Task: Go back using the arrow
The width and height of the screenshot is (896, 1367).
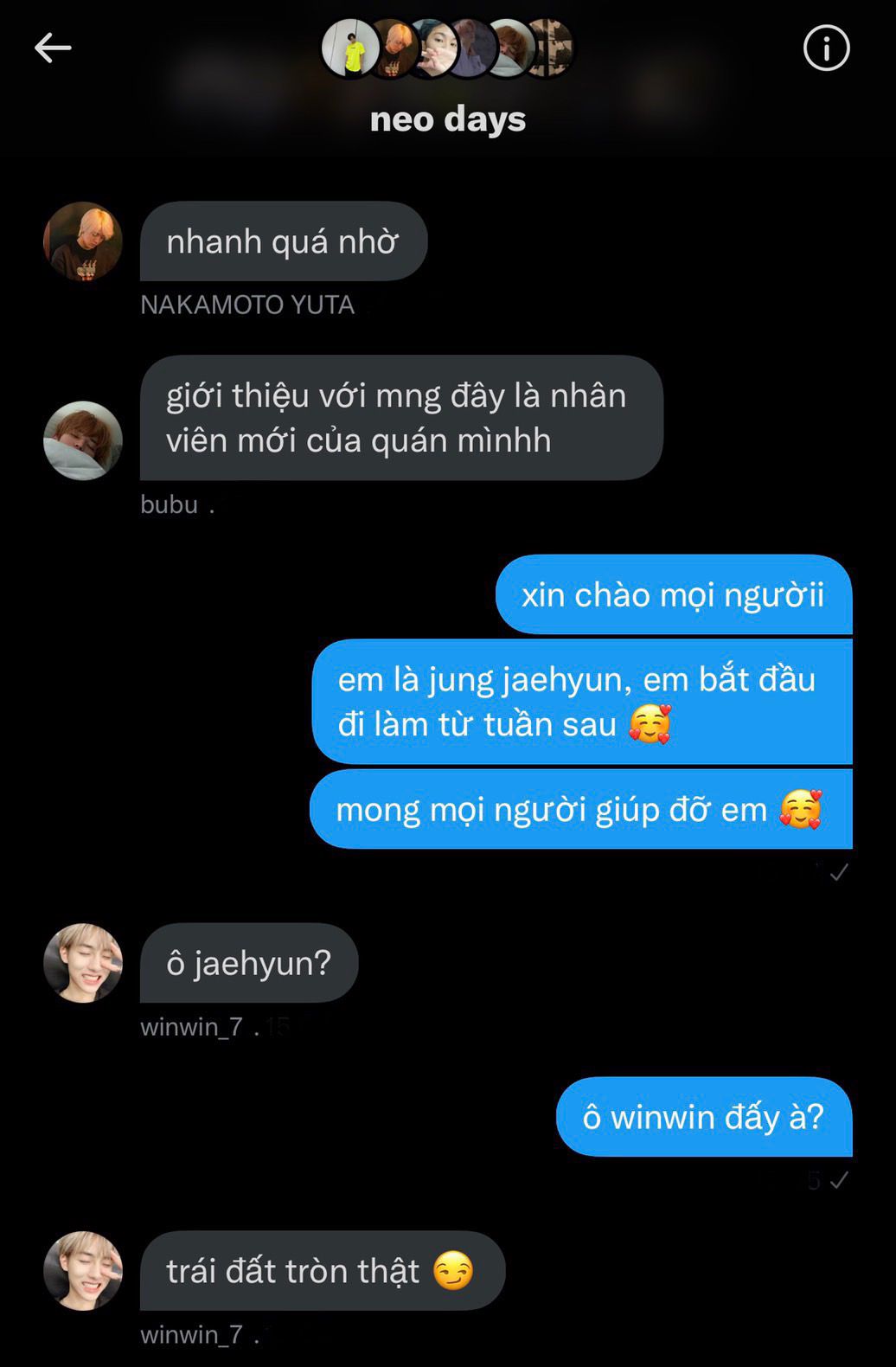Action: tap(53, 48)
